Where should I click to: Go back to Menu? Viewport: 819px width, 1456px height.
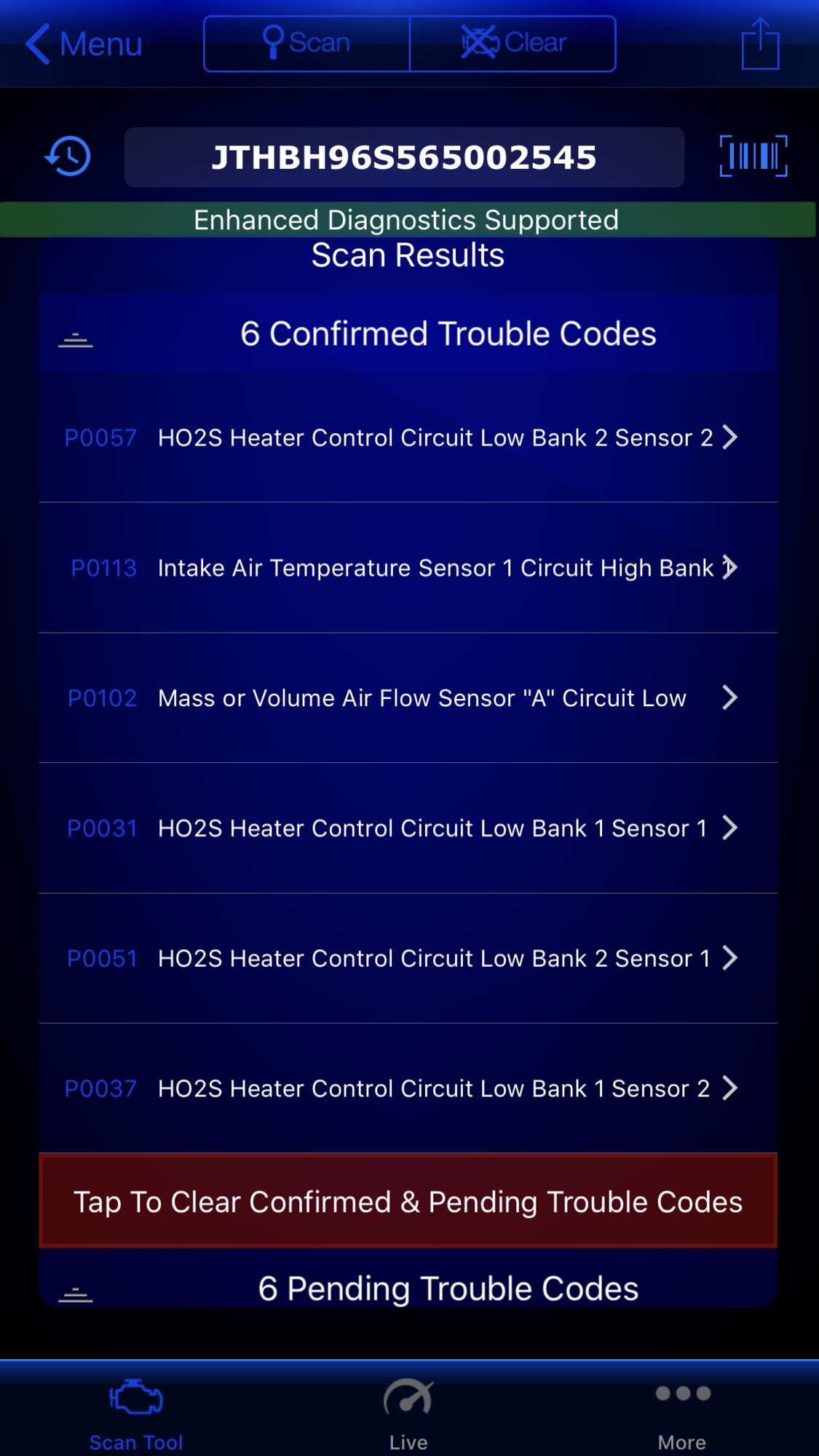[84, 44]
